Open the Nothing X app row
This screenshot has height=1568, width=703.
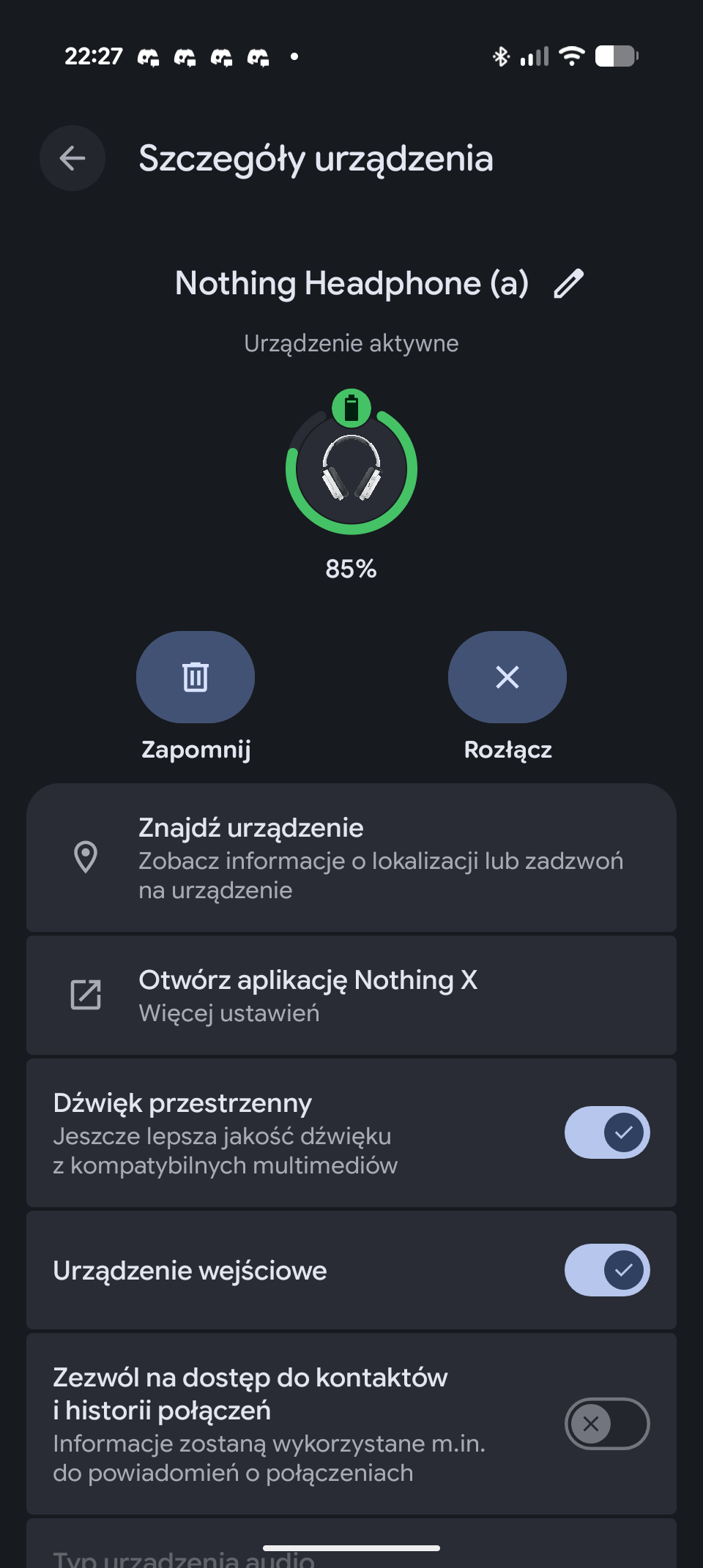(x=351, y=996)
